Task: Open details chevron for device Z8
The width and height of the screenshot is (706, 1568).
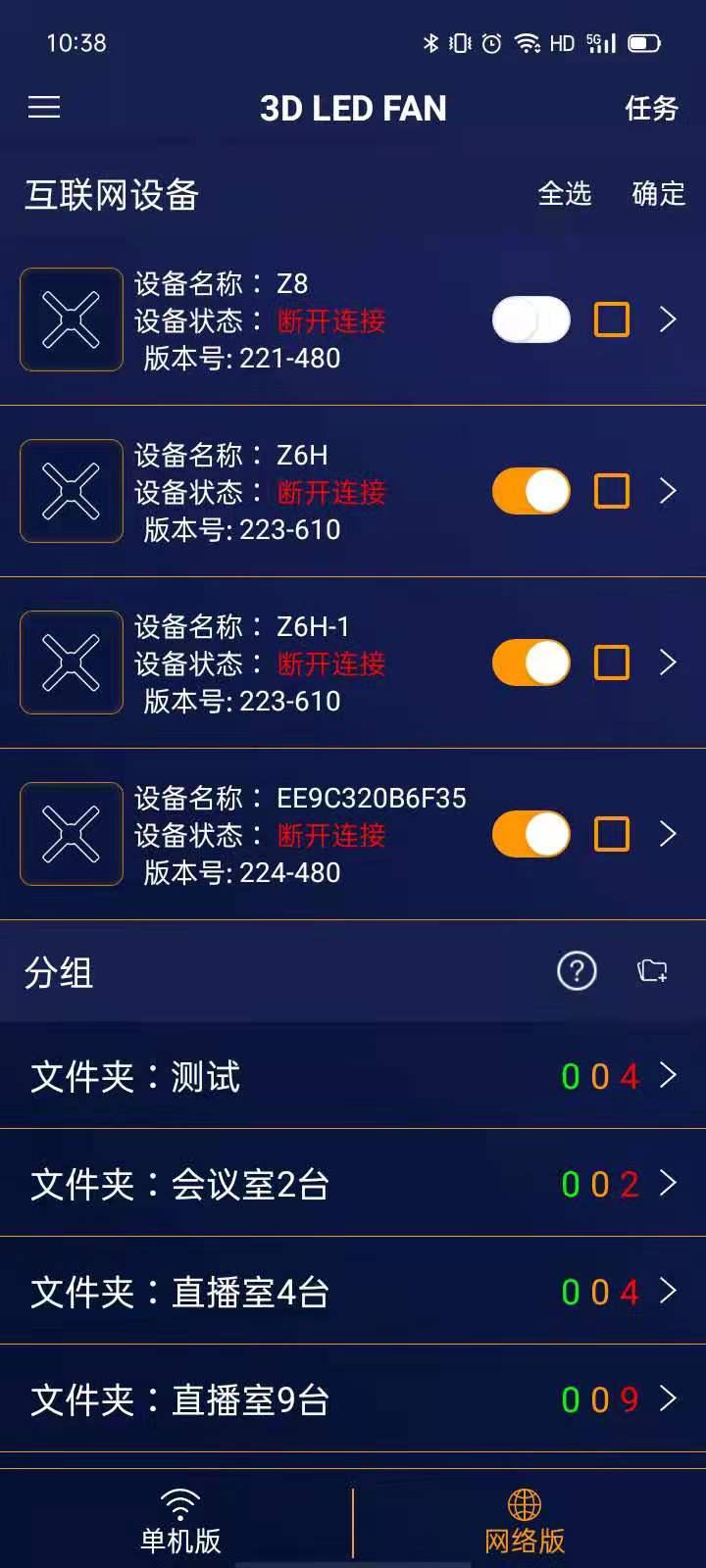Action: pyautogui.click(x=668, y=319)
